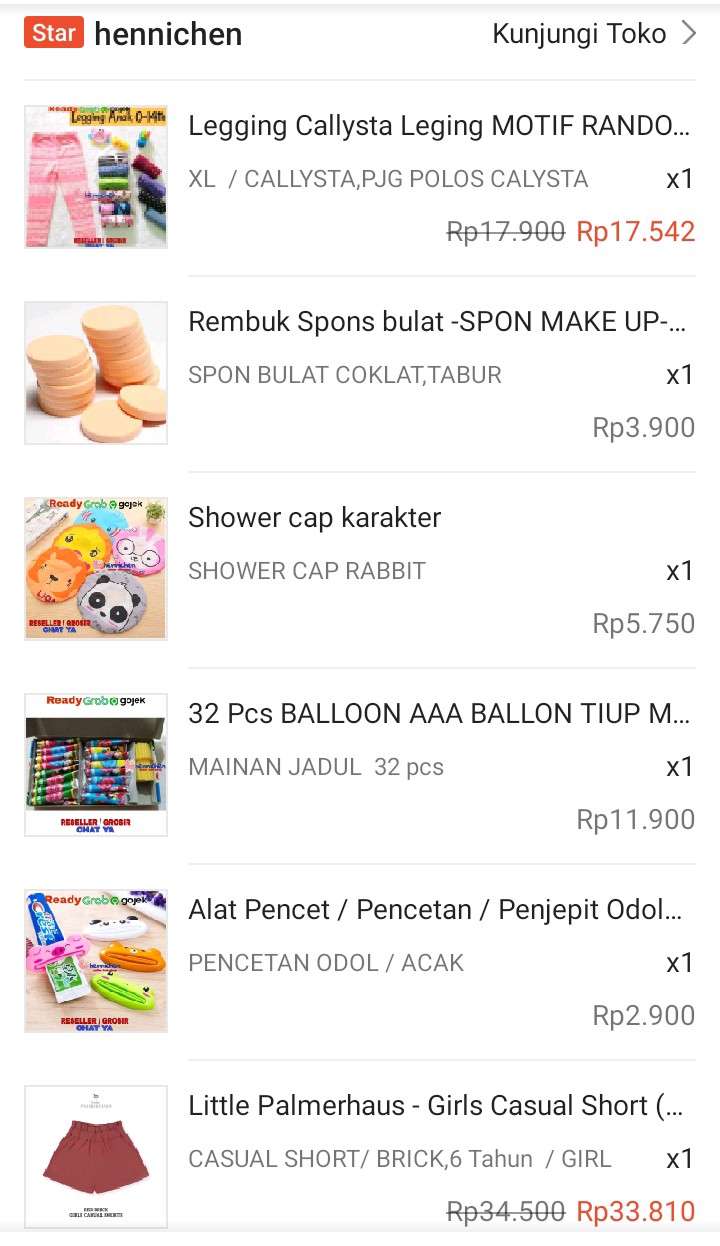The height and width of the screenshot is (1246, 720).
Task: Click the Gojek logo on the balloon product image
Action: click(131, 698)
